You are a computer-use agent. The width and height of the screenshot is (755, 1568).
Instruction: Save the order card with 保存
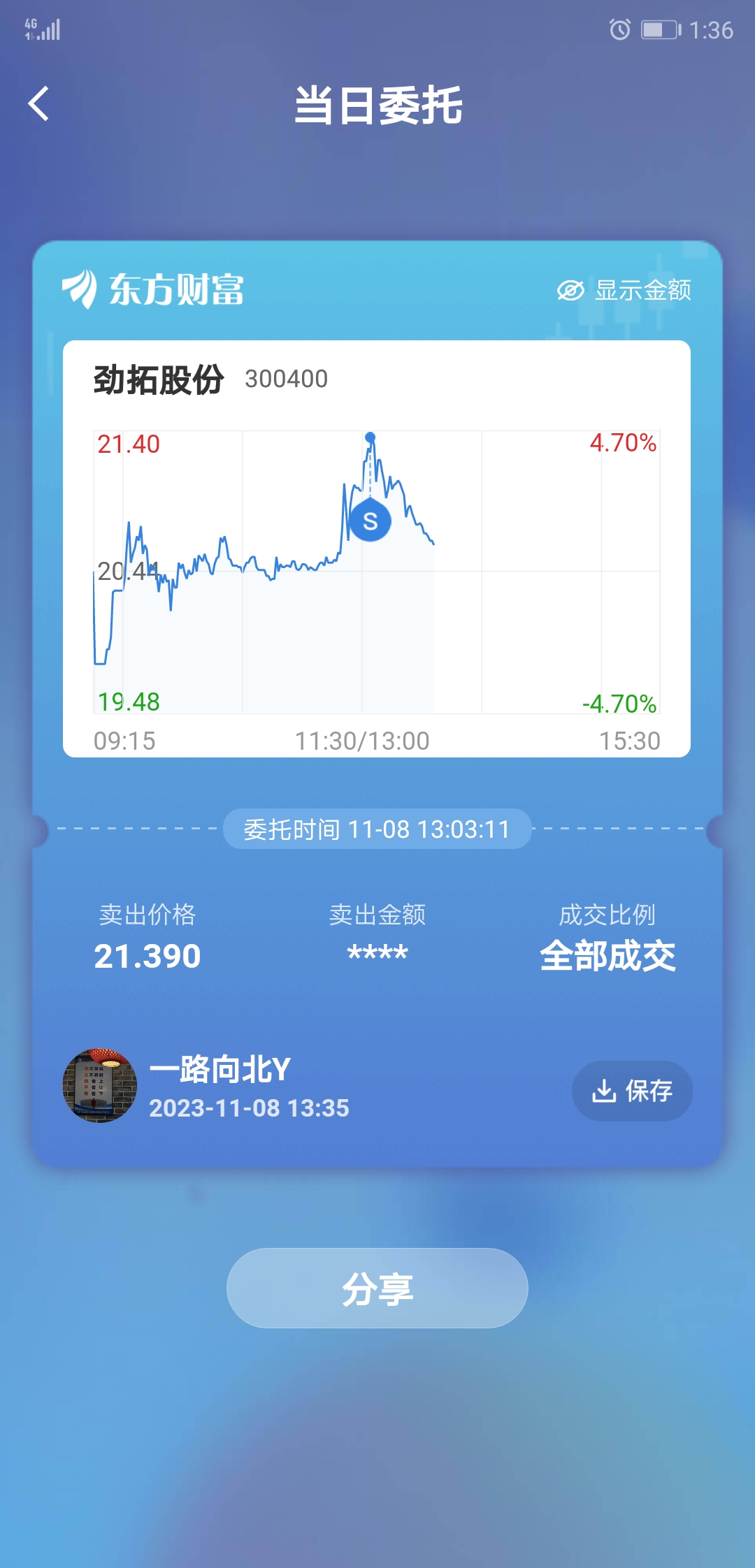click(632, 1091)
